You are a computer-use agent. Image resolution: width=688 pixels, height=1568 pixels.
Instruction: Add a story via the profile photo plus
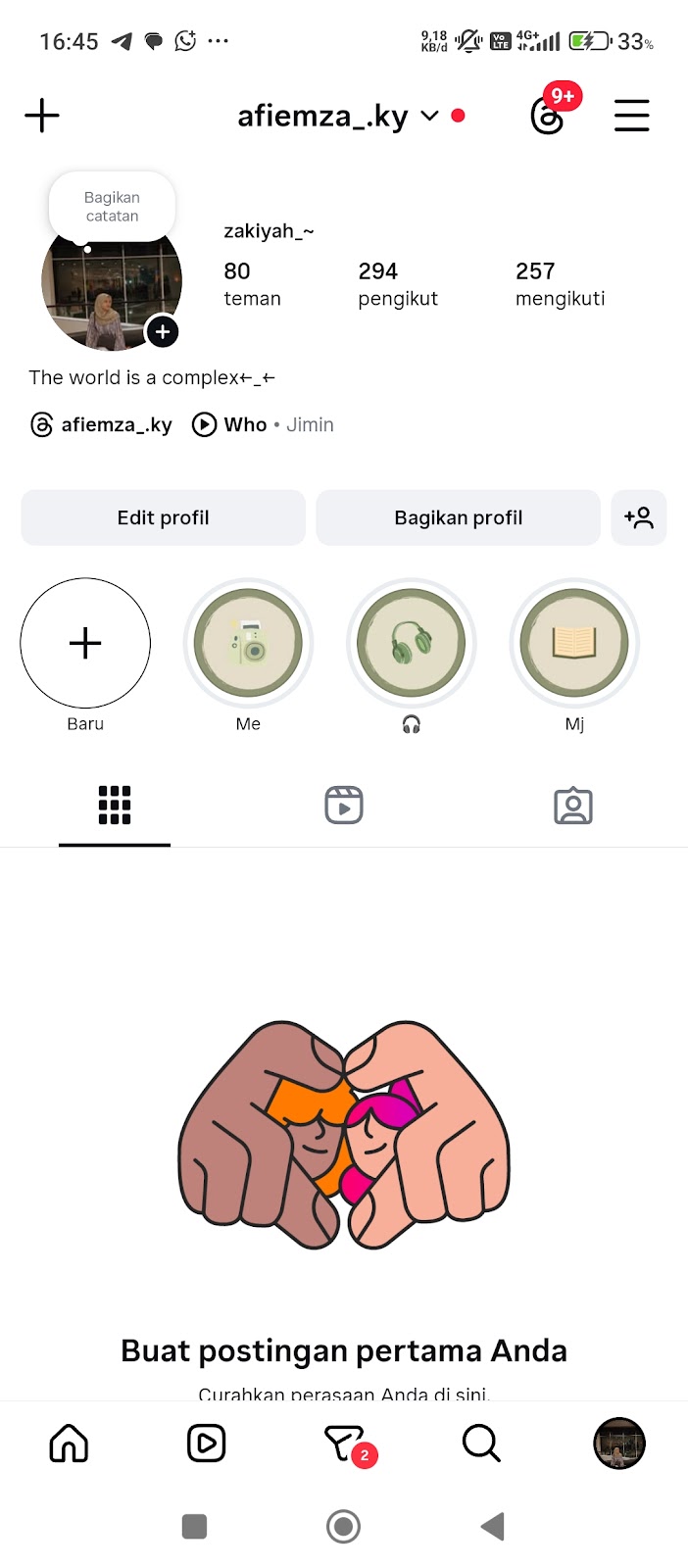163,332
